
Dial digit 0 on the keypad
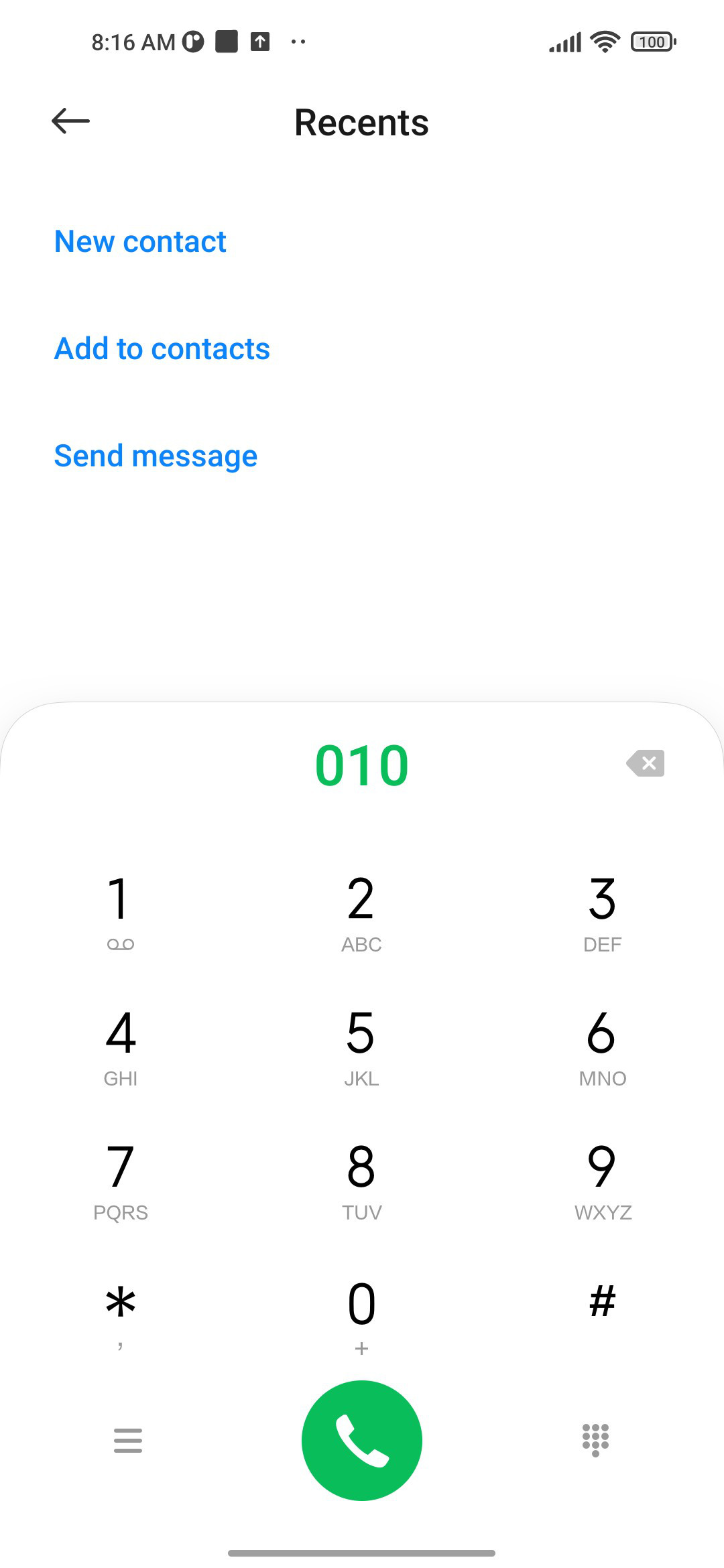click(361, 1313)
